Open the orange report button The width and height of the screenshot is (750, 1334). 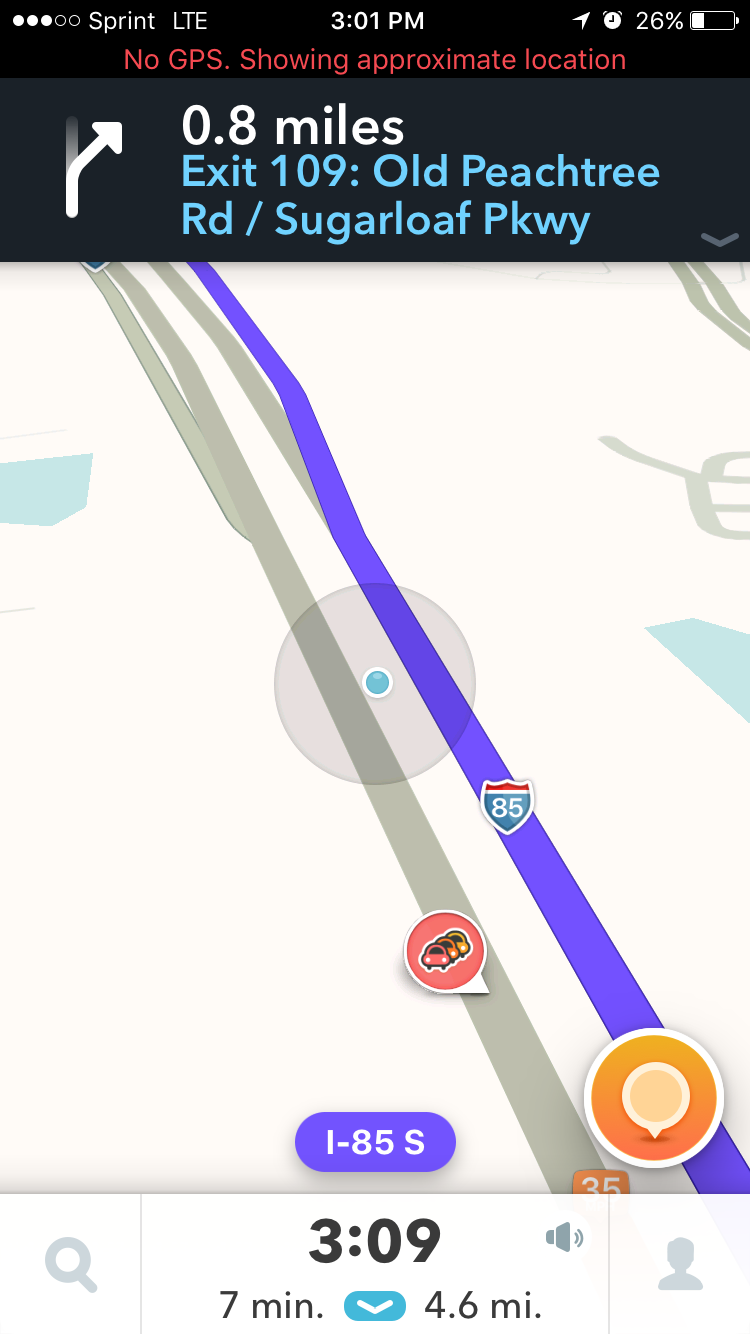(654, 1097)
